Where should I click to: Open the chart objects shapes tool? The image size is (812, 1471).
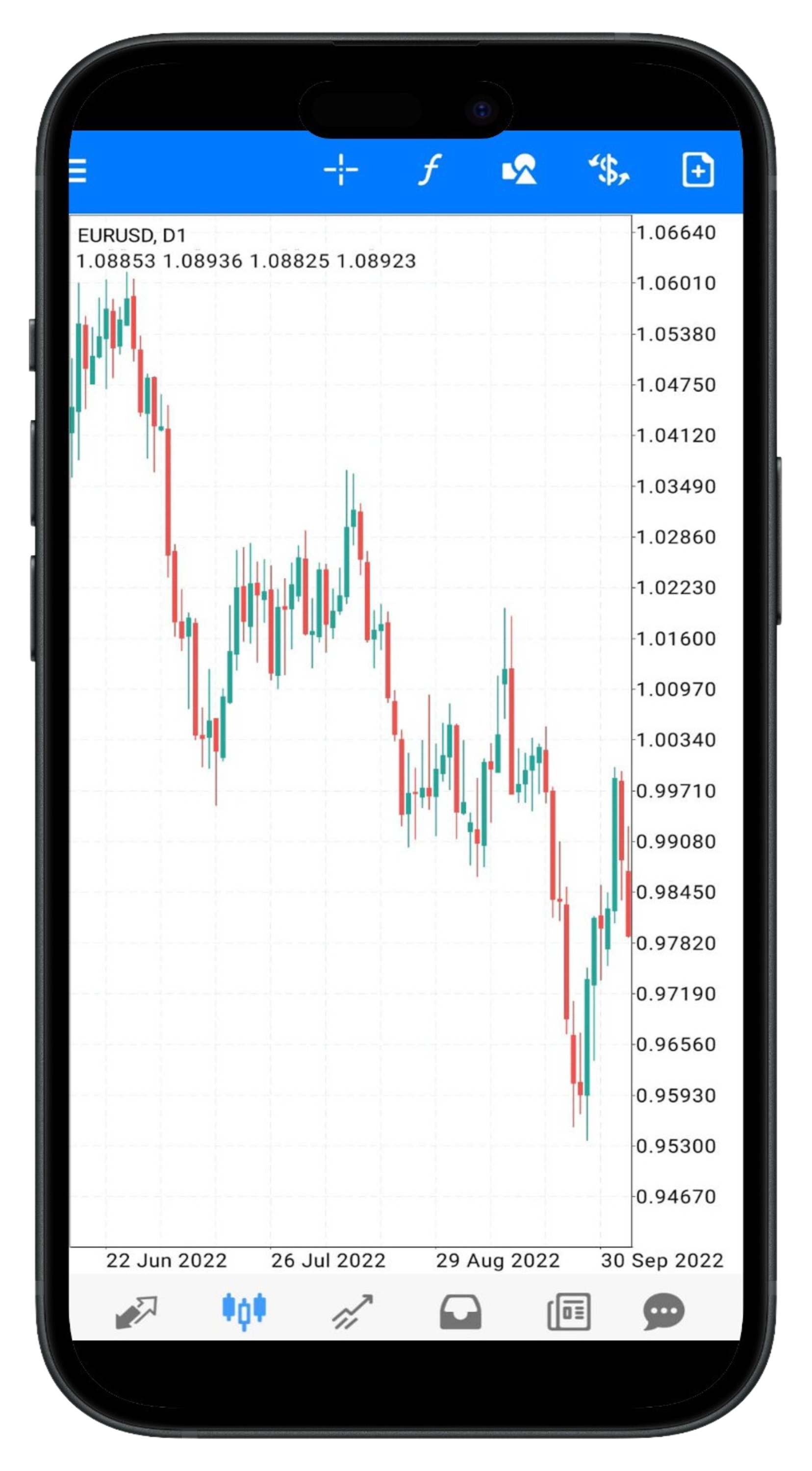click(x=519, y=169)
